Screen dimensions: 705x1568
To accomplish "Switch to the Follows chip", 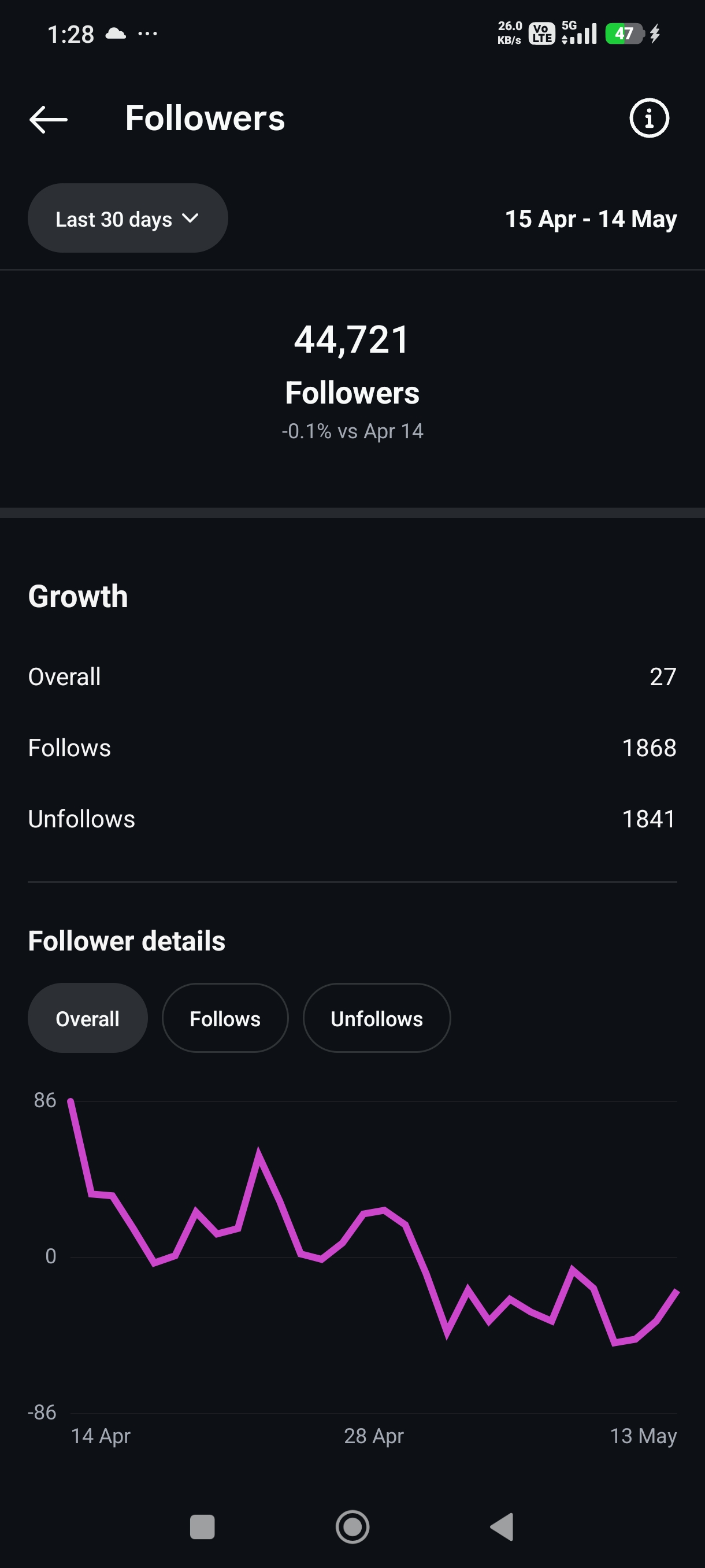I will tap(225, 1018).
